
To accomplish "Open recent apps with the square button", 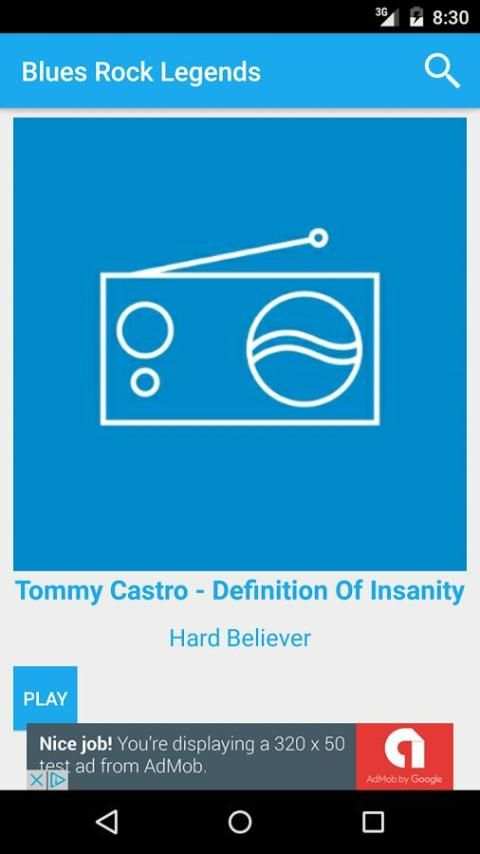I will [x=373, y=821].
